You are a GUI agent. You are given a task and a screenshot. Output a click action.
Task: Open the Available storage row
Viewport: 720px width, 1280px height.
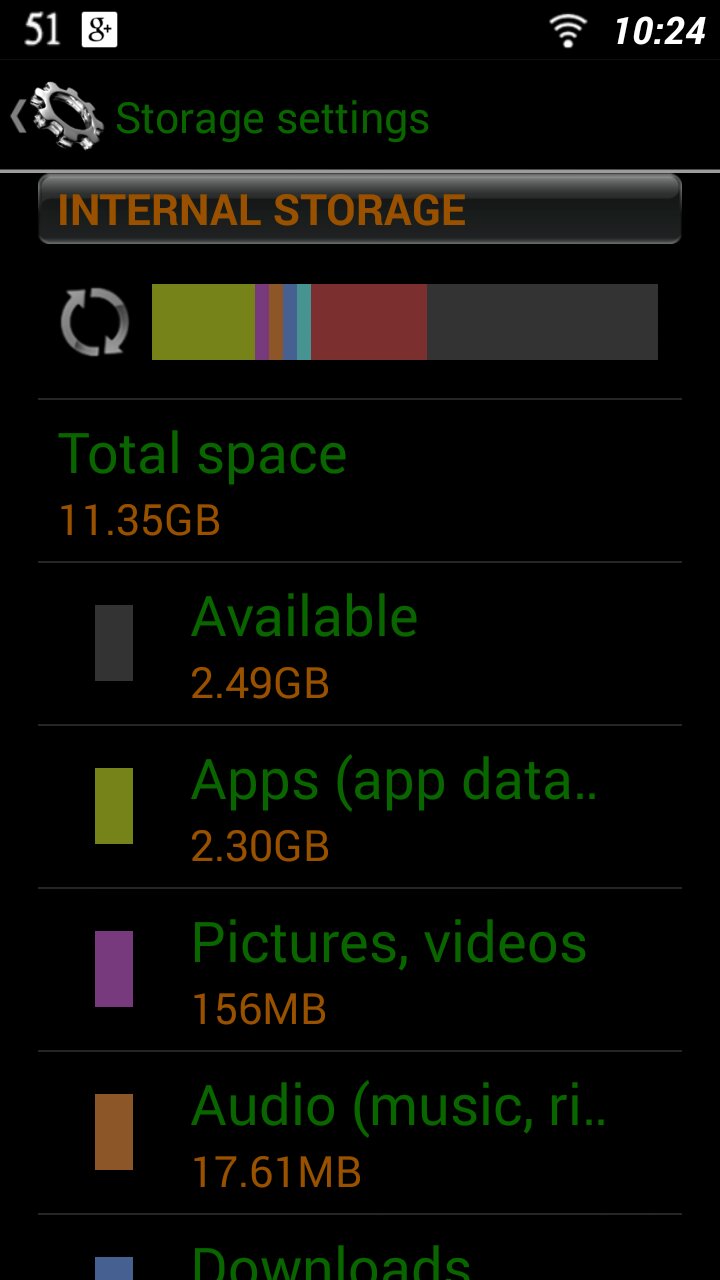(360, 644)
